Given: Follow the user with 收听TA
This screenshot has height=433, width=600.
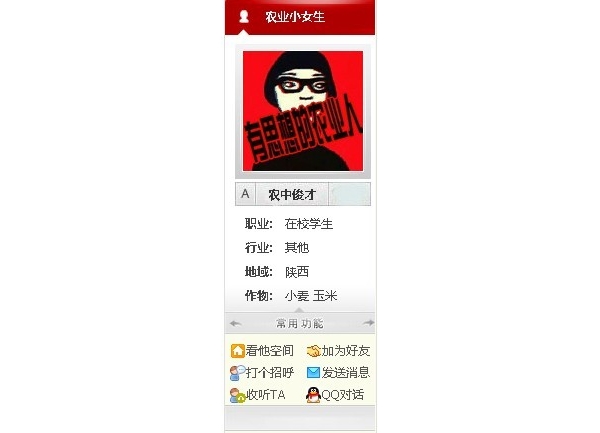Looking at the screenshot, I should (x=258, y=395).
